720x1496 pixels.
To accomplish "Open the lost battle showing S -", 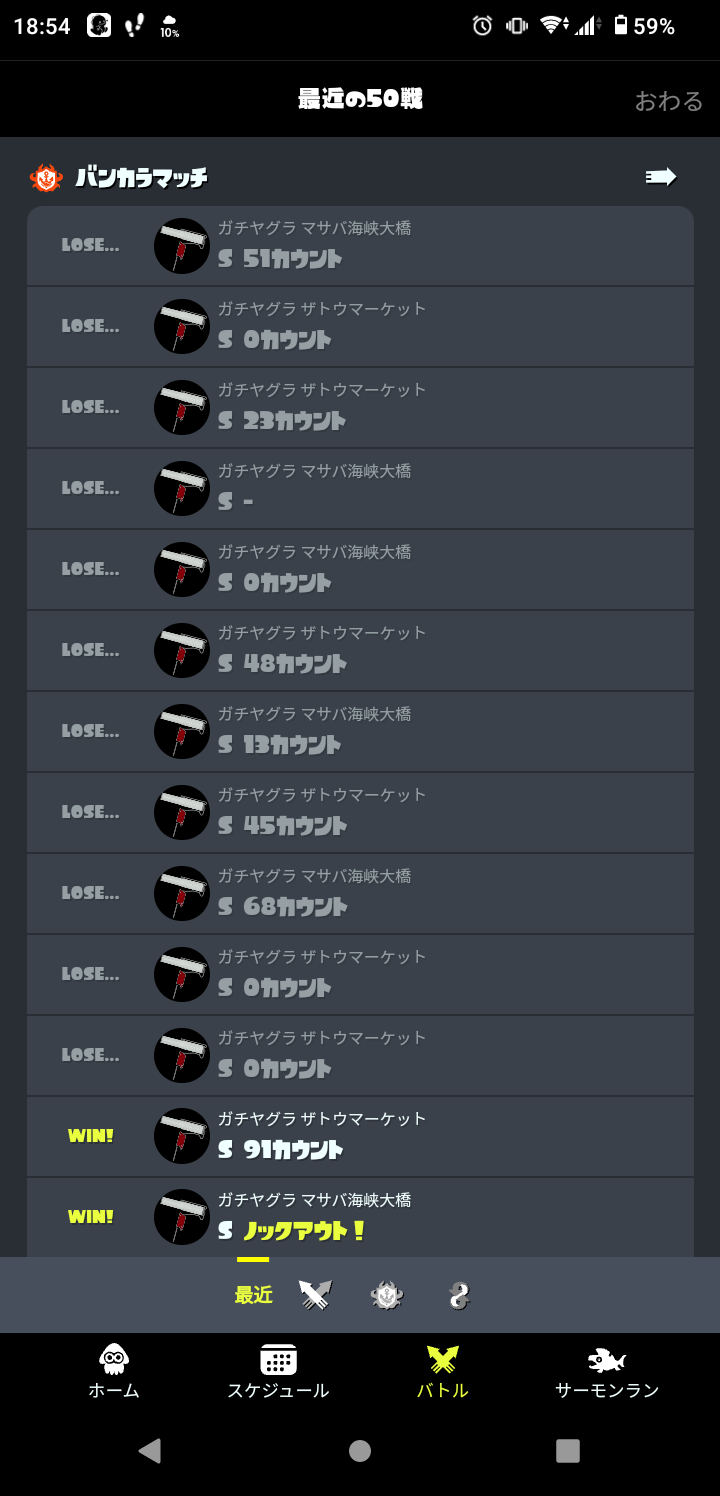I will click(360, 489).
